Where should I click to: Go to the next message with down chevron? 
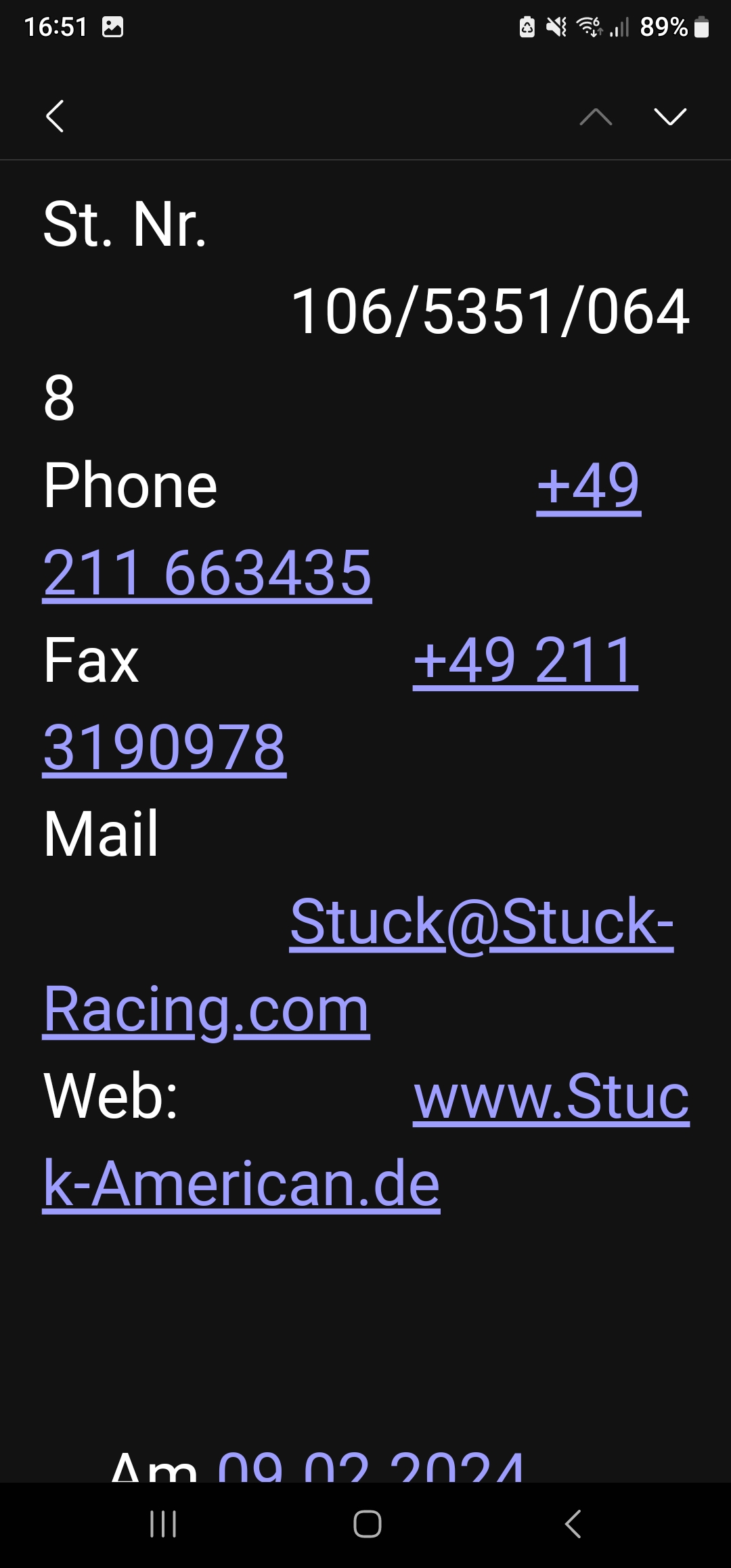[670, 117]
